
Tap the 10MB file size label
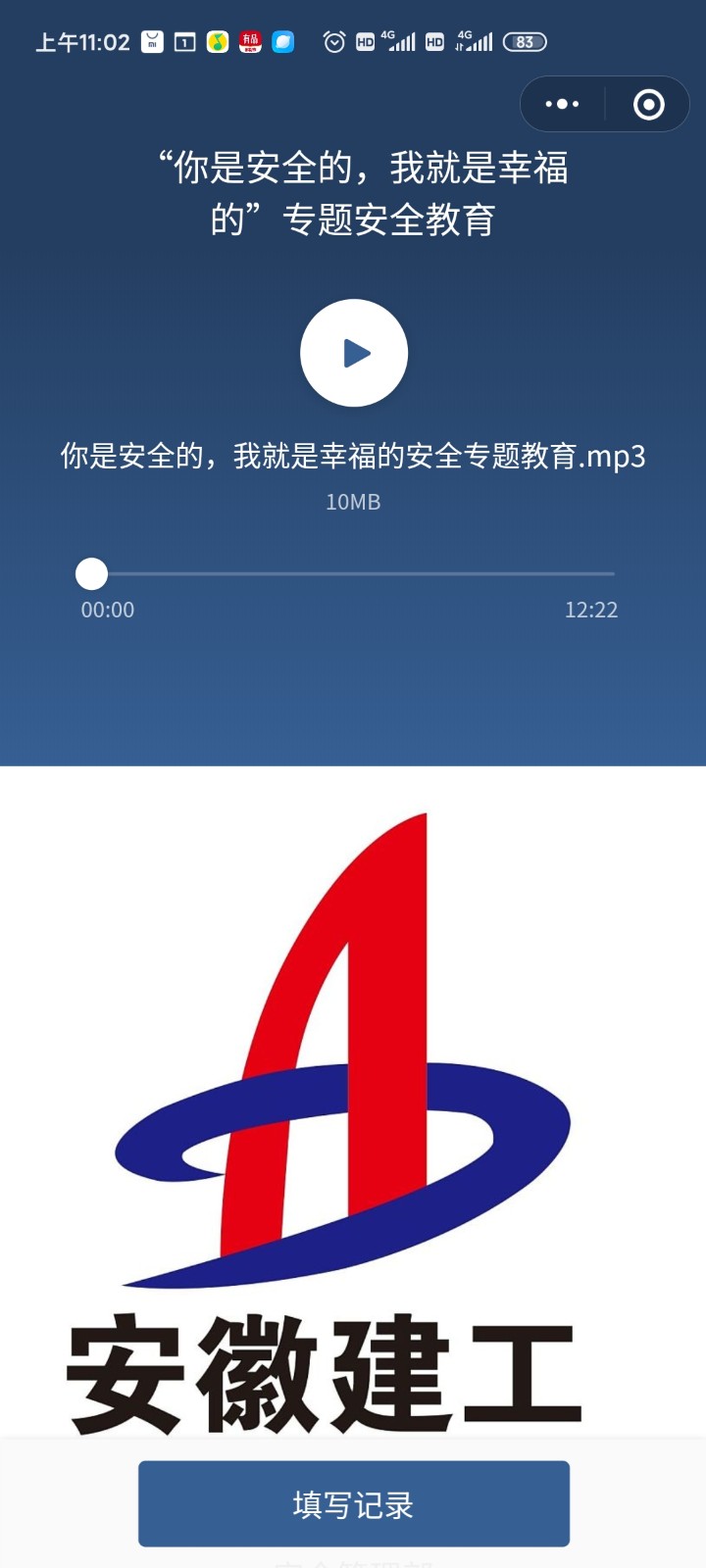[353, 503]
